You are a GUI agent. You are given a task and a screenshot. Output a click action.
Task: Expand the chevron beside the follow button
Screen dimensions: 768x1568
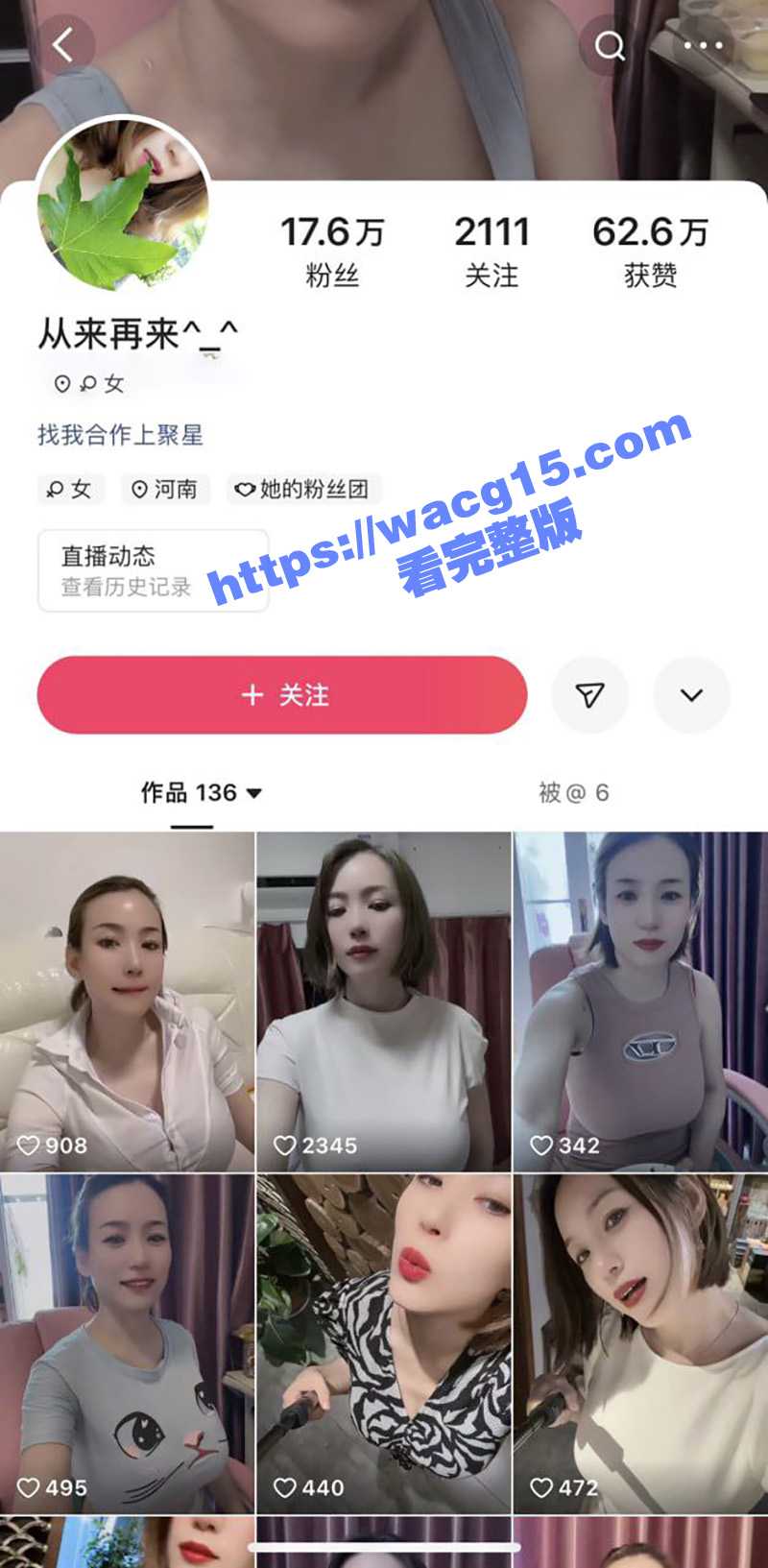(691, 694)
